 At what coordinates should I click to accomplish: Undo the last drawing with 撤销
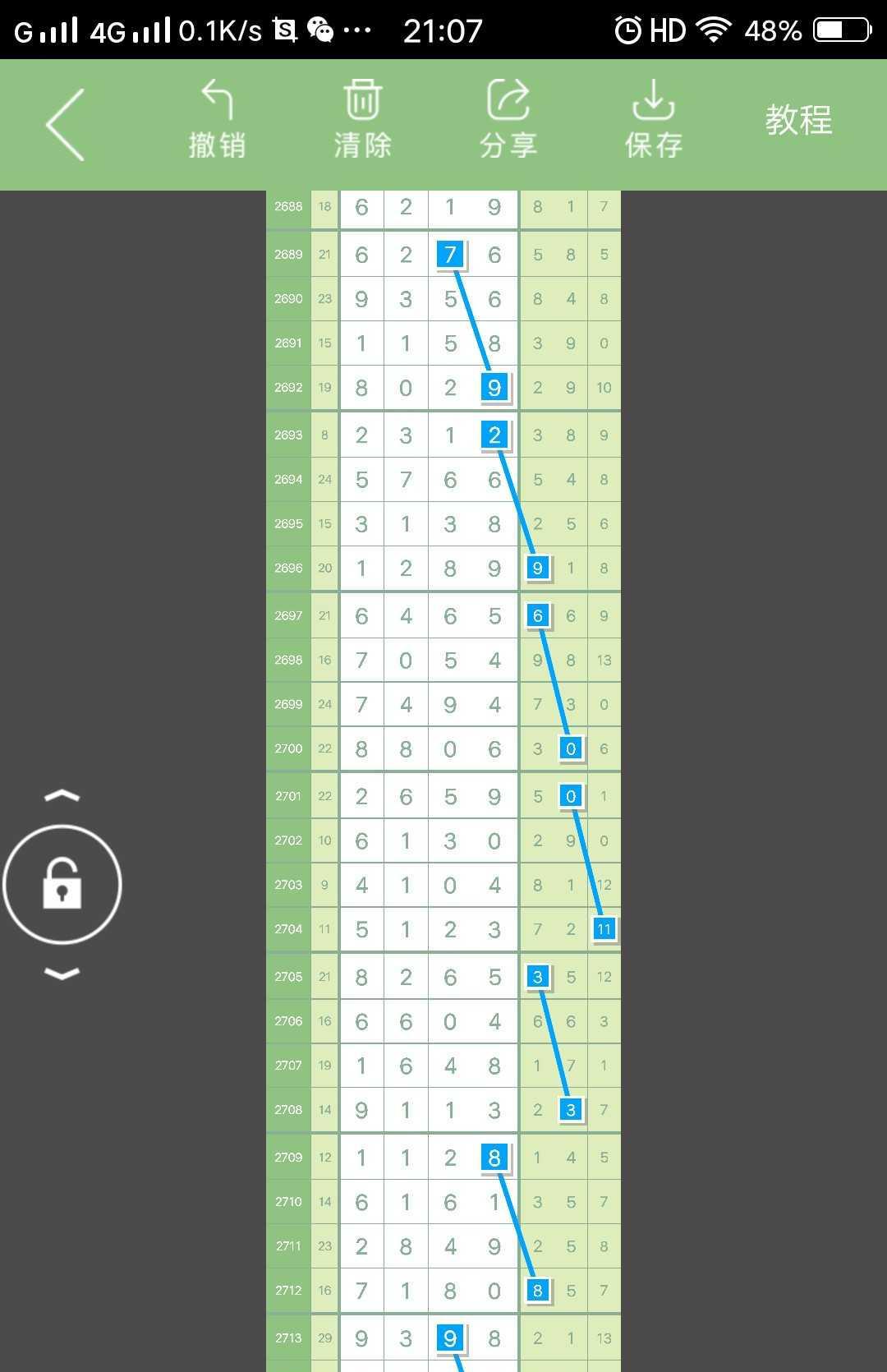coord(217,120)
